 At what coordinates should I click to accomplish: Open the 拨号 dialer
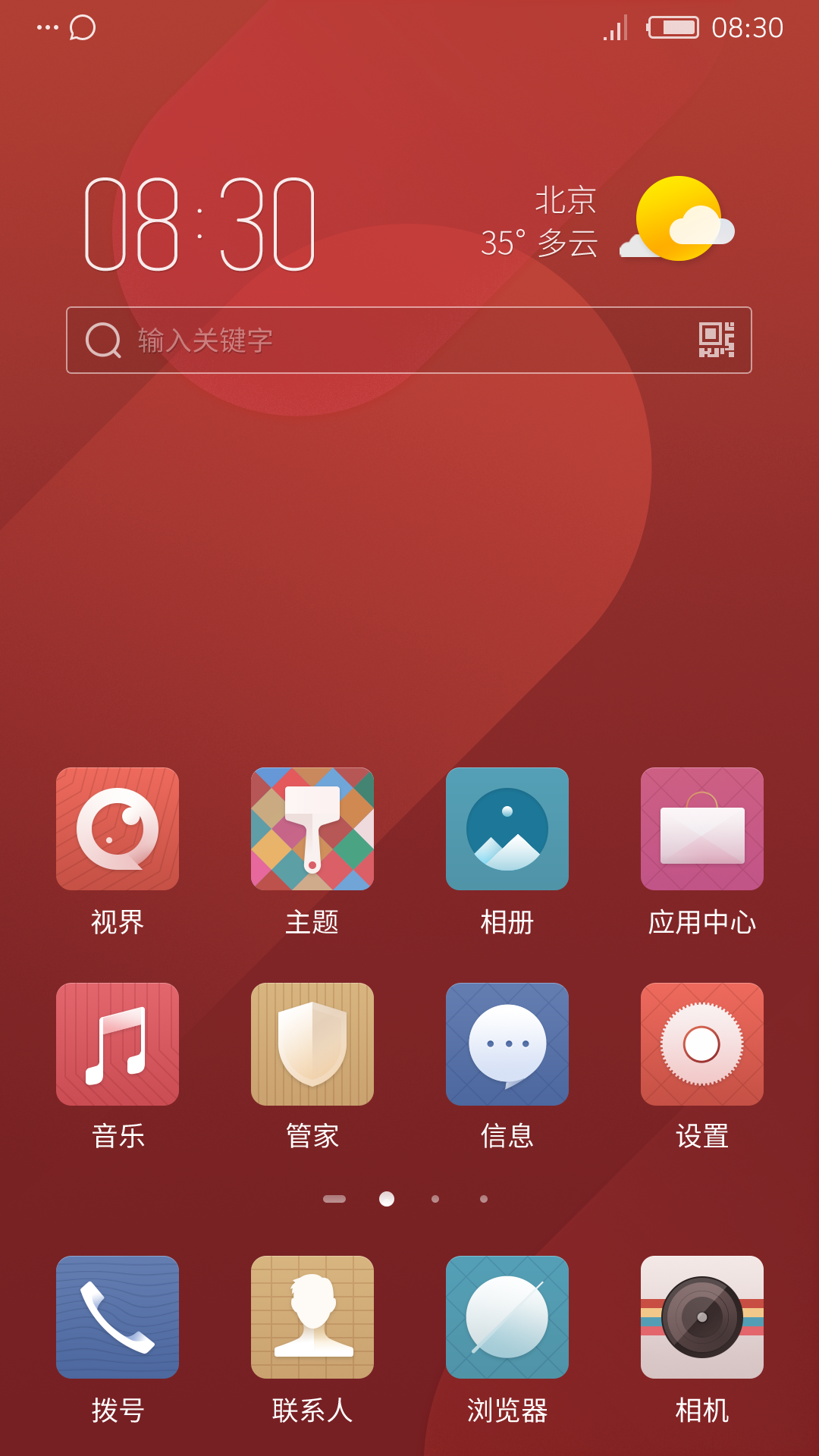118,1317
